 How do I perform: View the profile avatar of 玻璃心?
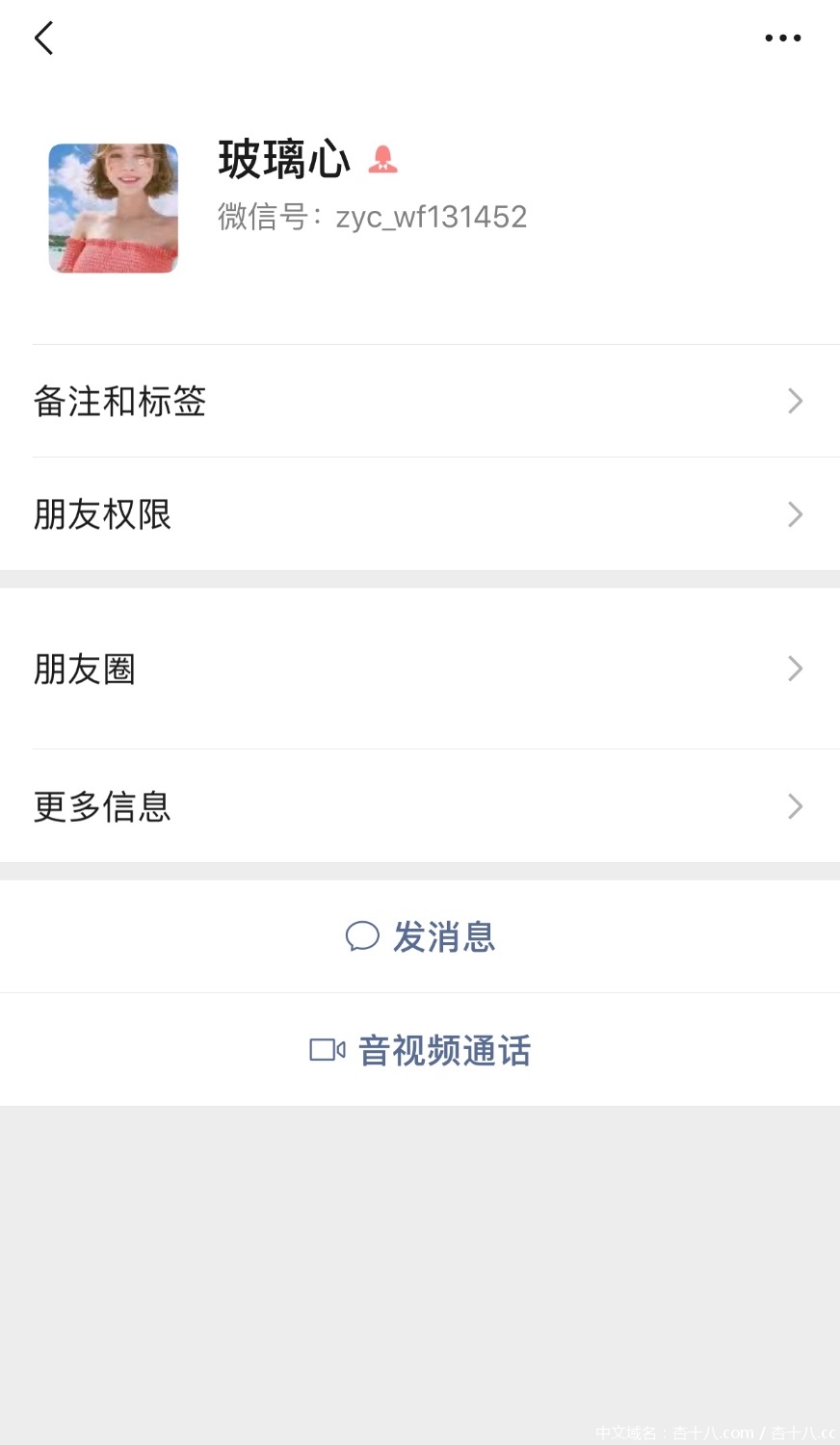coord(114,208)
